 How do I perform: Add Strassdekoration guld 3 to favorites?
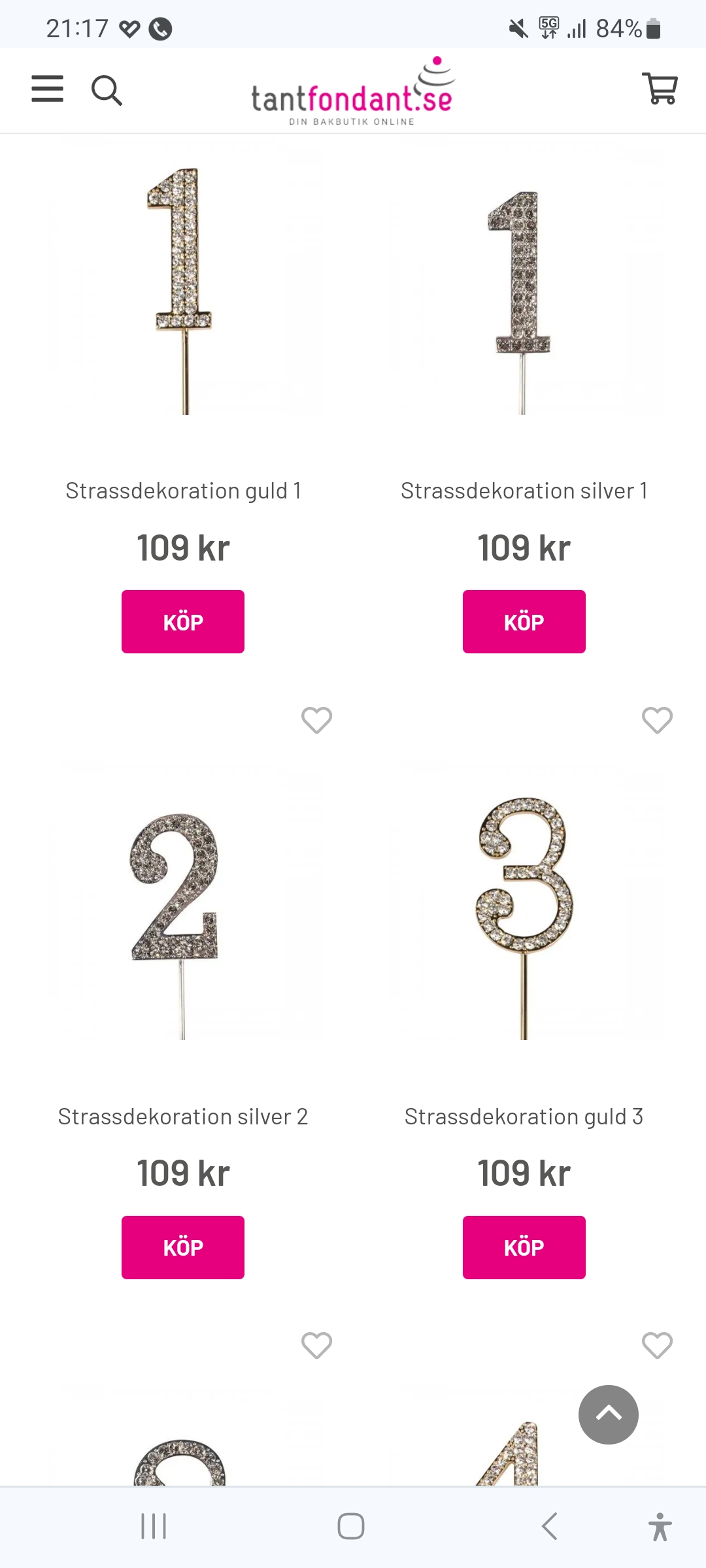[657, 720]
